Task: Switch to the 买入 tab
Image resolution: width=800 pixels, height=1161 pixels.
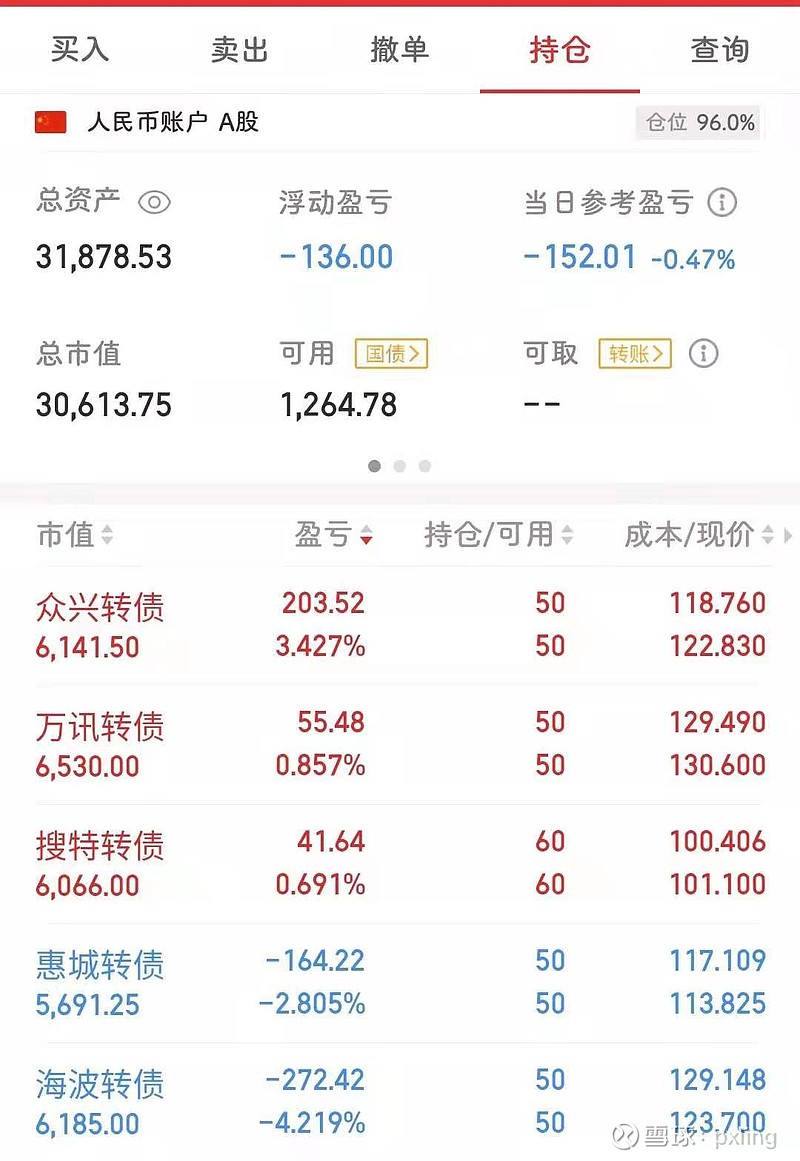Action: (80, 50)
